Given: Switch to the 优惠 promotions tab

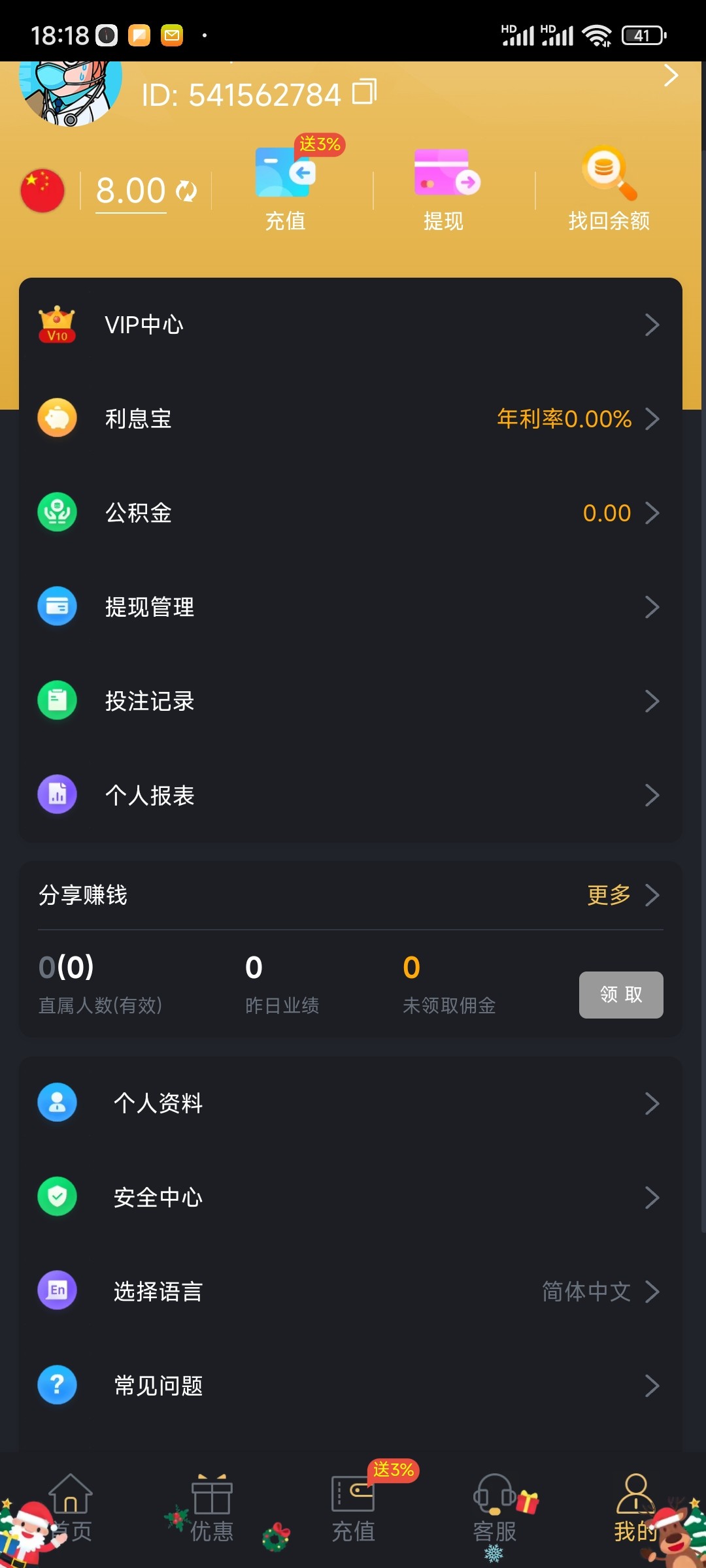Looking at the screenshot, I should pos(212,1509).
